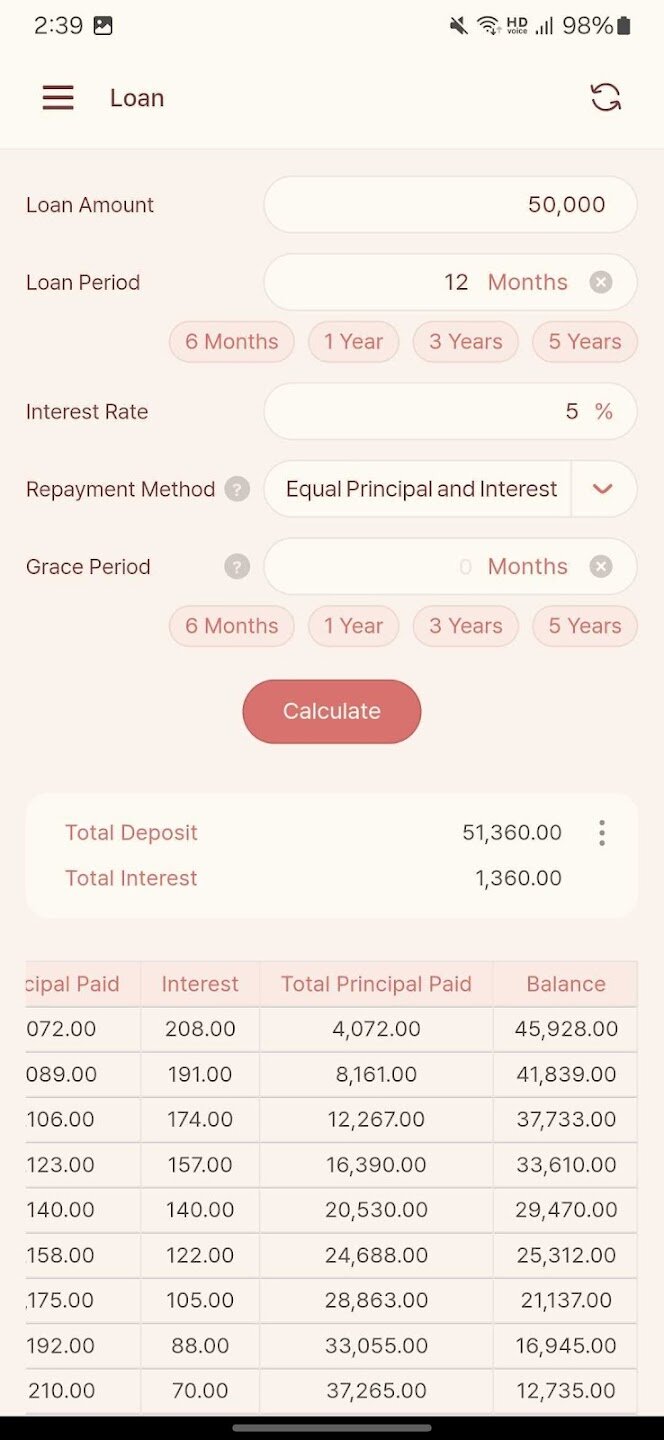
Task: Choose 1 Year chip under Loan Period
Action: click(x=353, y=342)
